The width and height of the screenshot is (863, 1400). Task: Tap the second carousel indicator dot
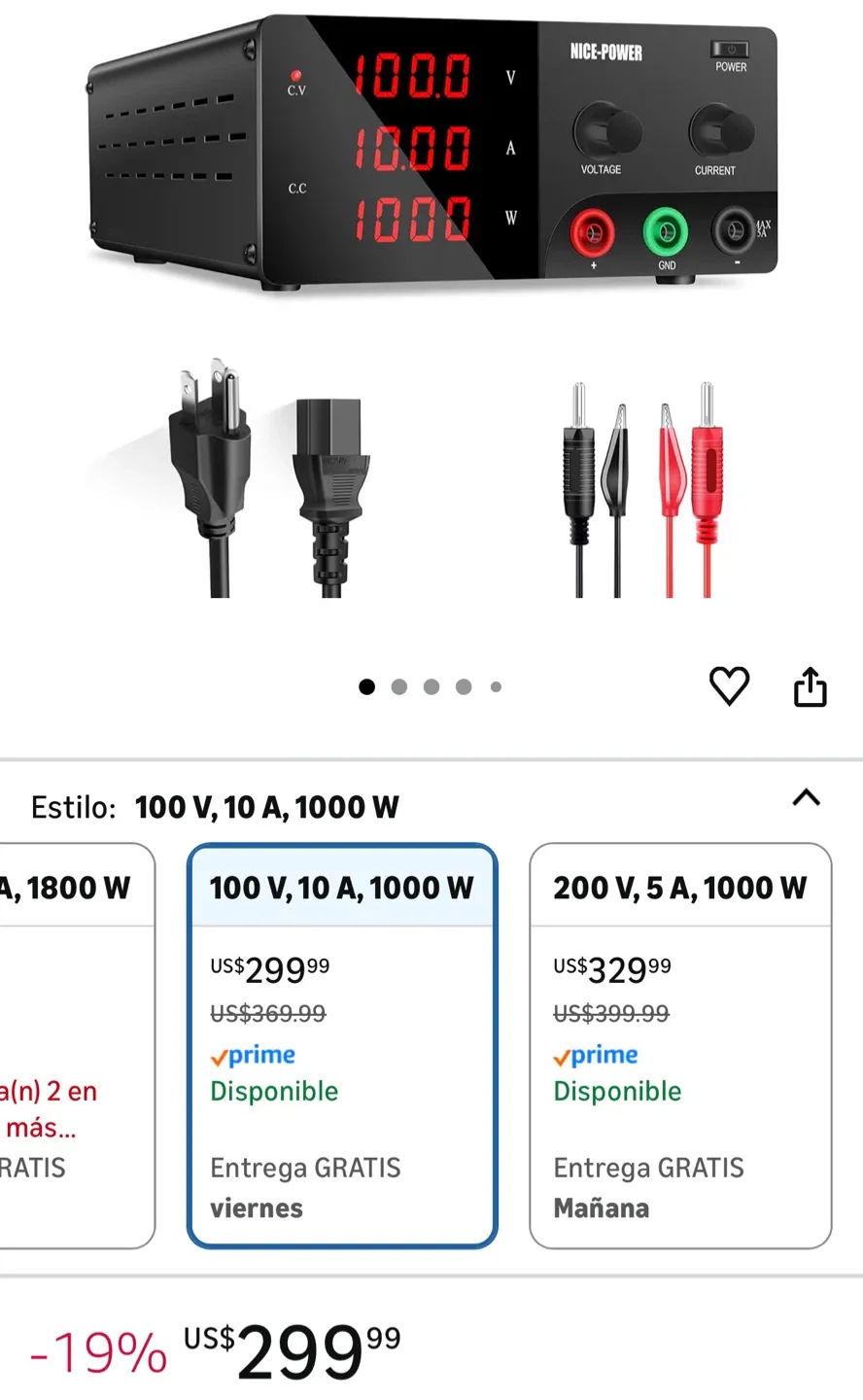coord(398,686)
